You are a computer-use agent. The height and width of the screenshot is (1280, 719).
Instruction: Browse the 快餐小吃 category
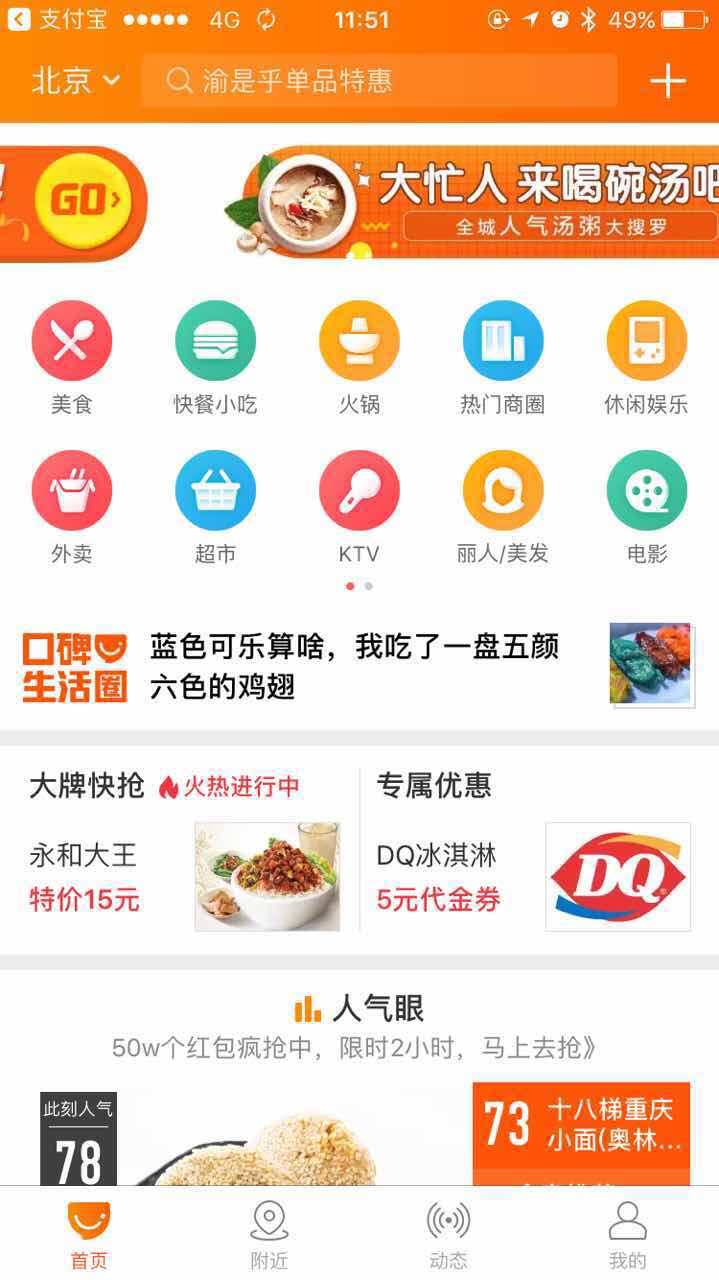(215, 357)
